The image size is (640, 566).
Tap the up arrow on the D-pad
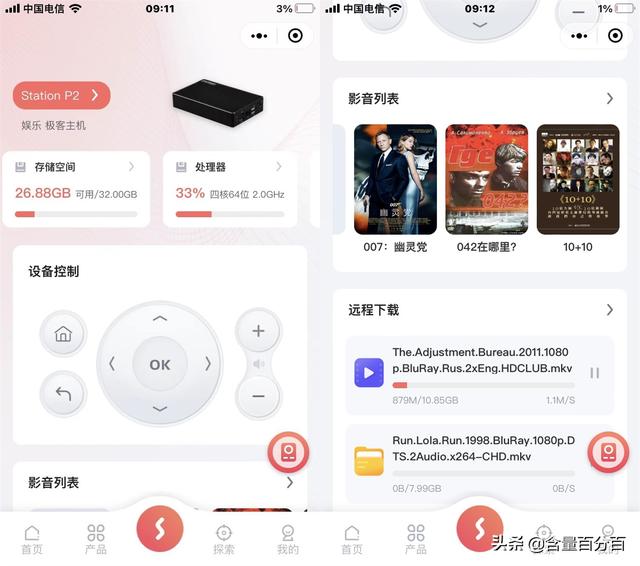[160, 319]
